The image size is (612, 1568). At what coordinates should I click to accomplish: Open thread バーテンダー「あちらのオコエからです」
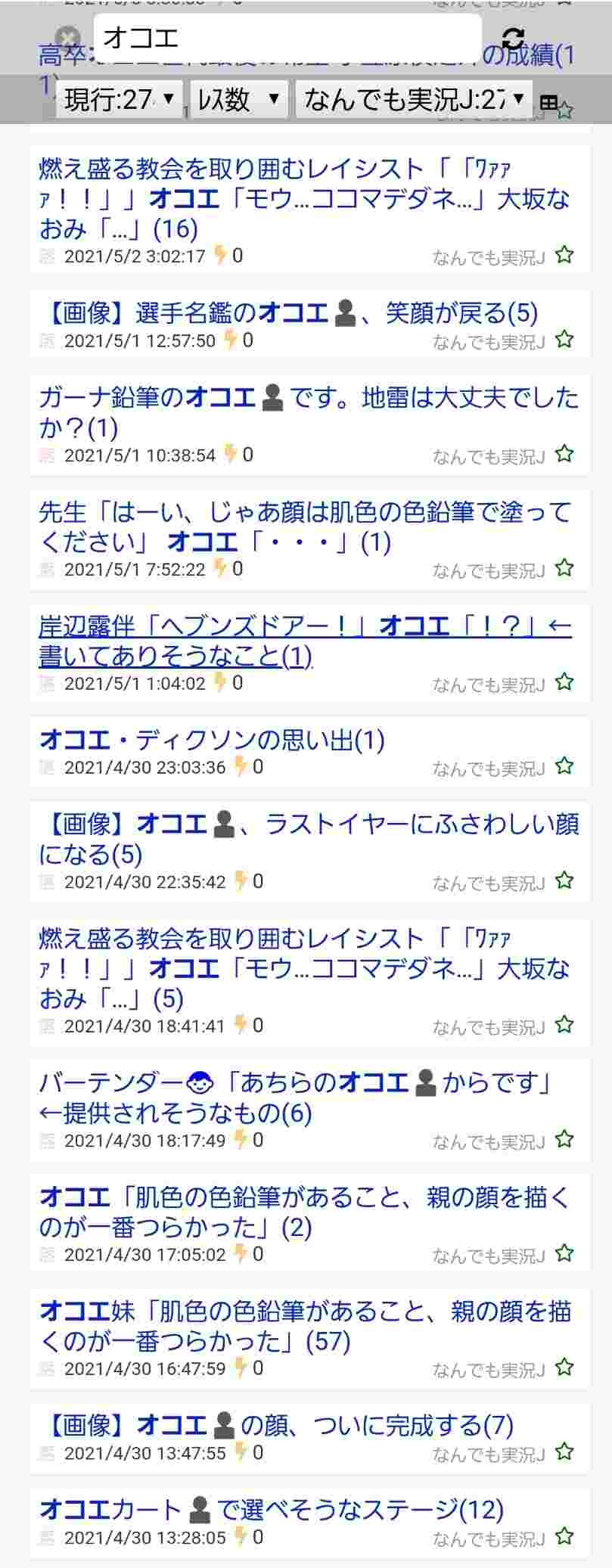295,1098
